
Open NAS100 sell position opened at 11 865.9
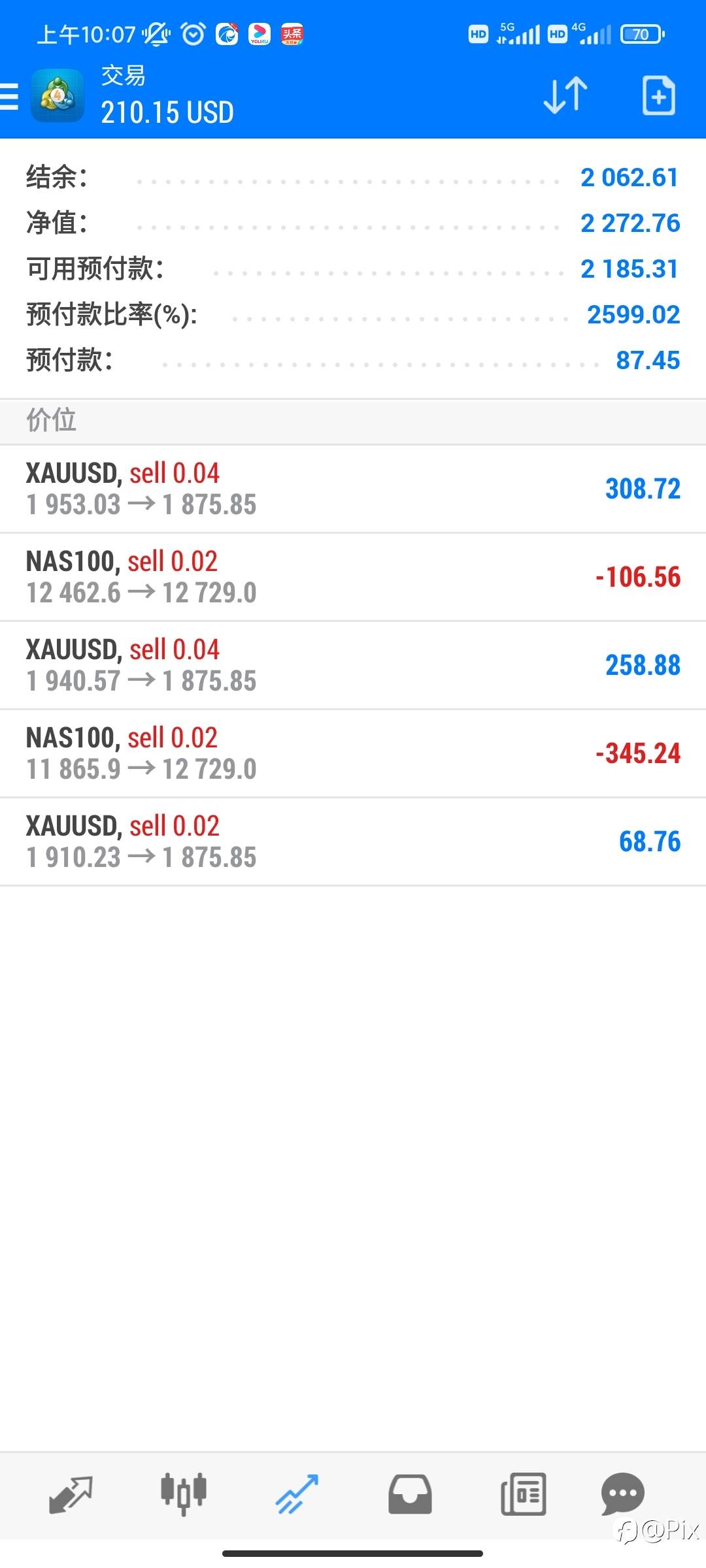point(353,753)
